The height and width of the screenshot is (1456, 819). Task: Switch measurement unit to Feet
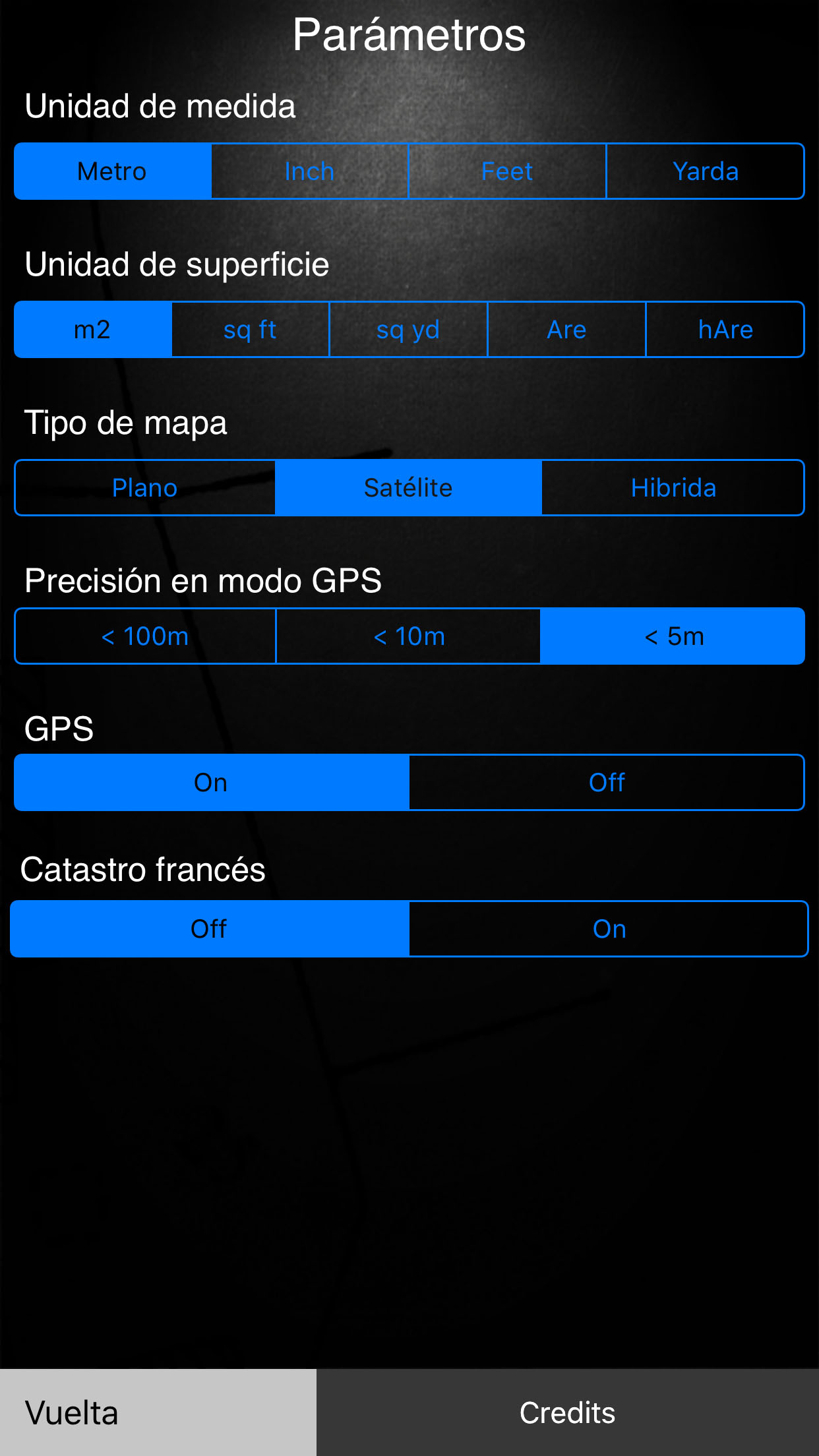pos(507,171)
